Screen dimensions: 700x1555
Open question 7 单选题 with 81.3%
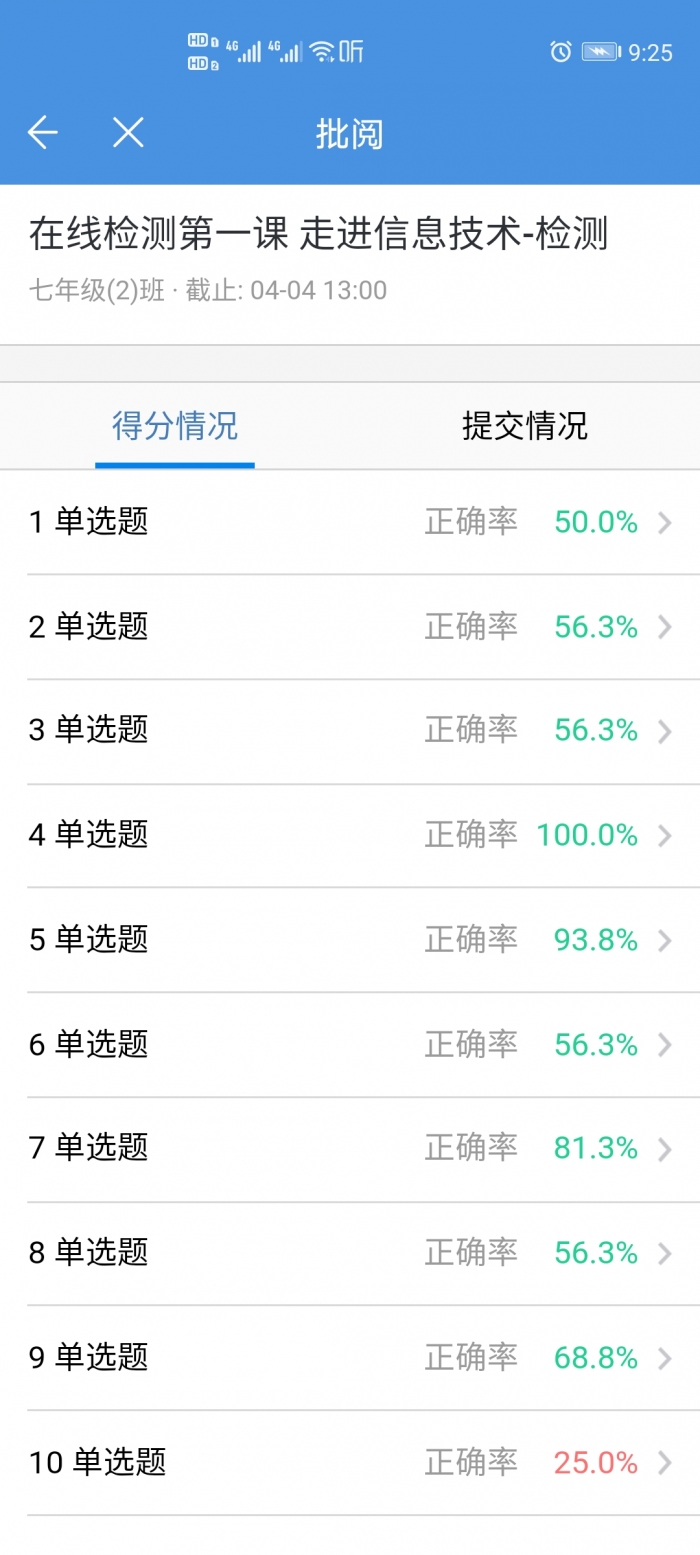[350, 1149]
